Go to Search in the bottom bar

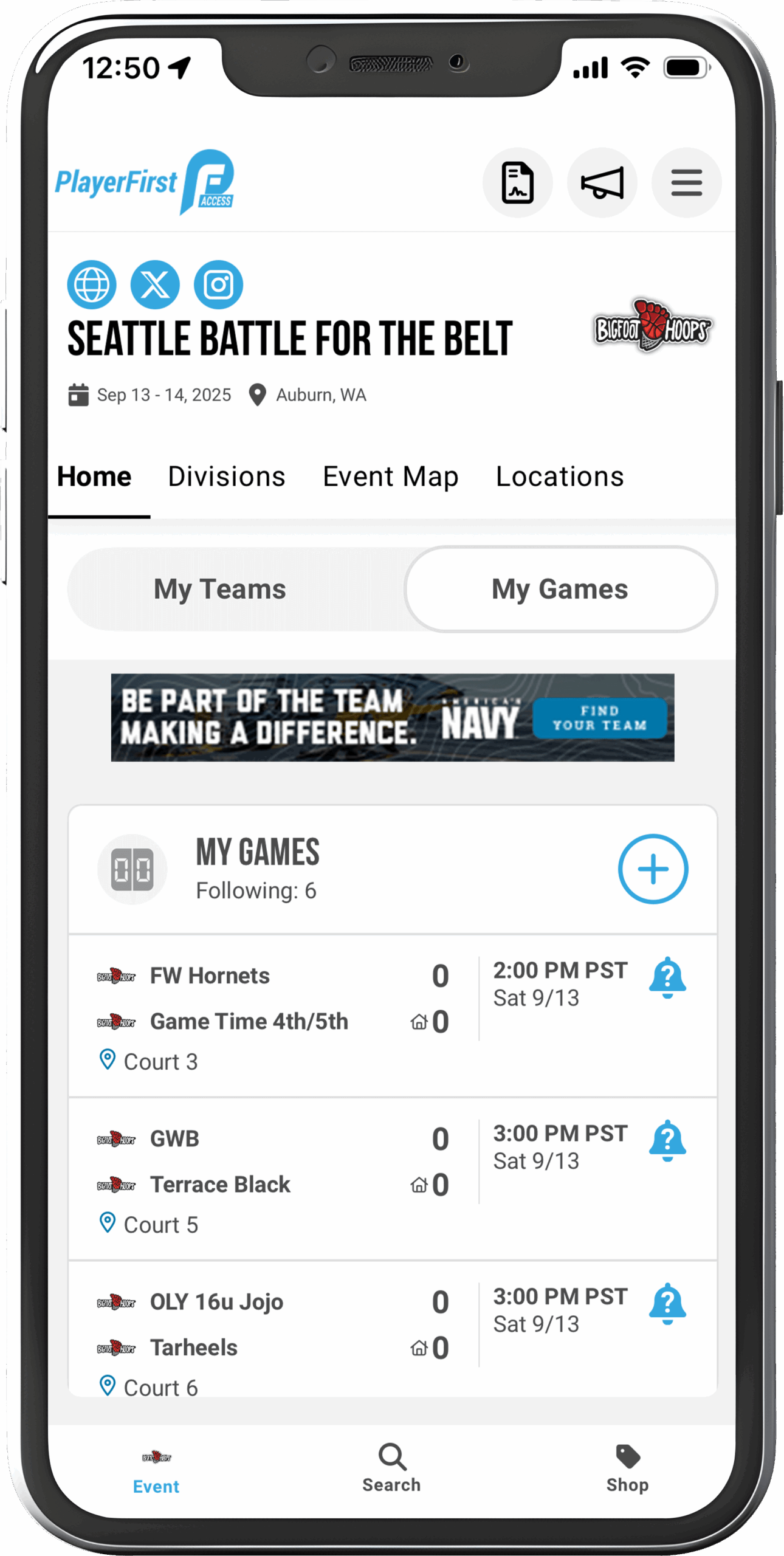391,1468
